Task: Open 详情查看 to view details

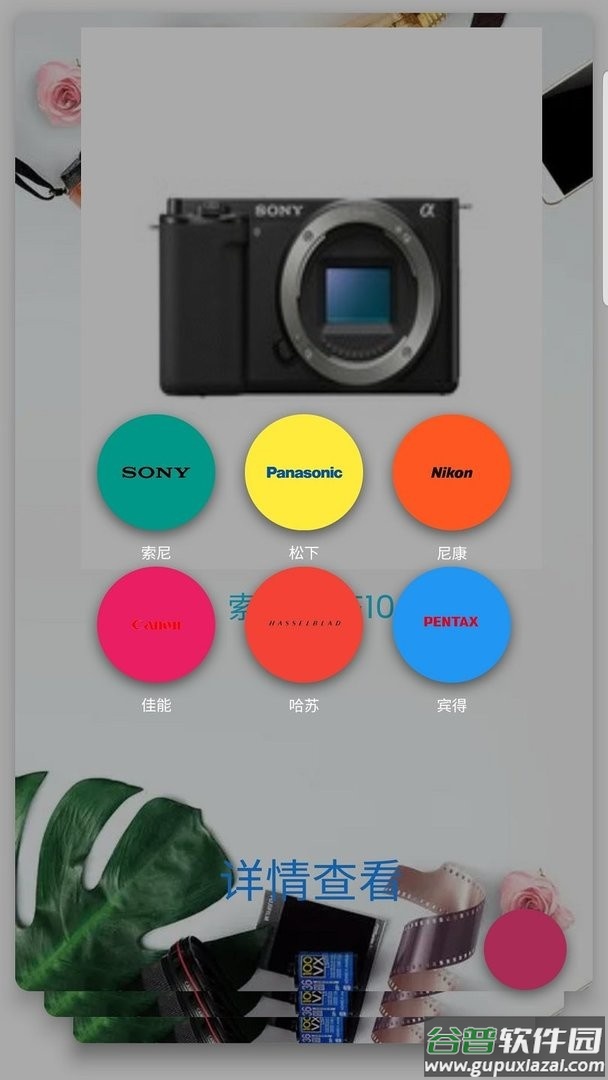Action: coord(310,881)
